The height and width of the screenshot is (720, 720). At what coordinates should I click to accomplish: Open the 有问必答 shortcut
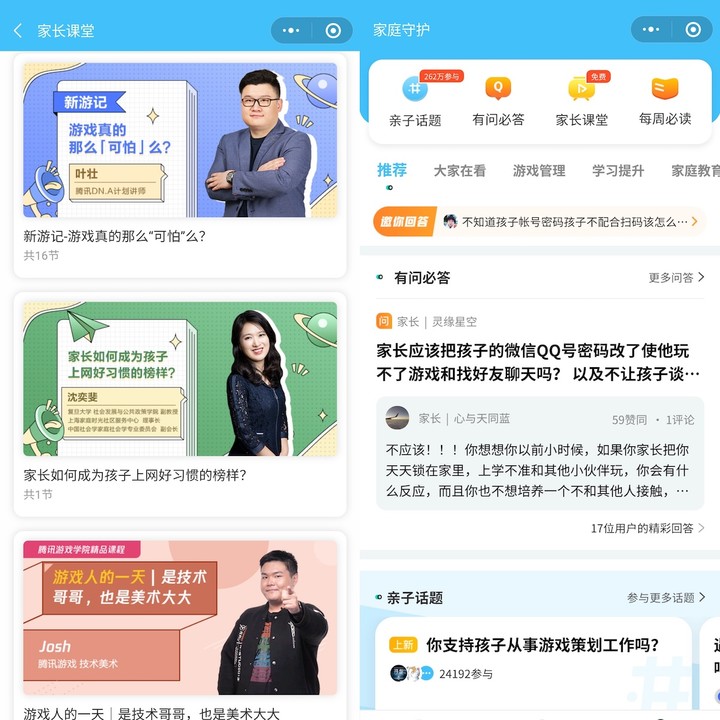coord(498,100)
